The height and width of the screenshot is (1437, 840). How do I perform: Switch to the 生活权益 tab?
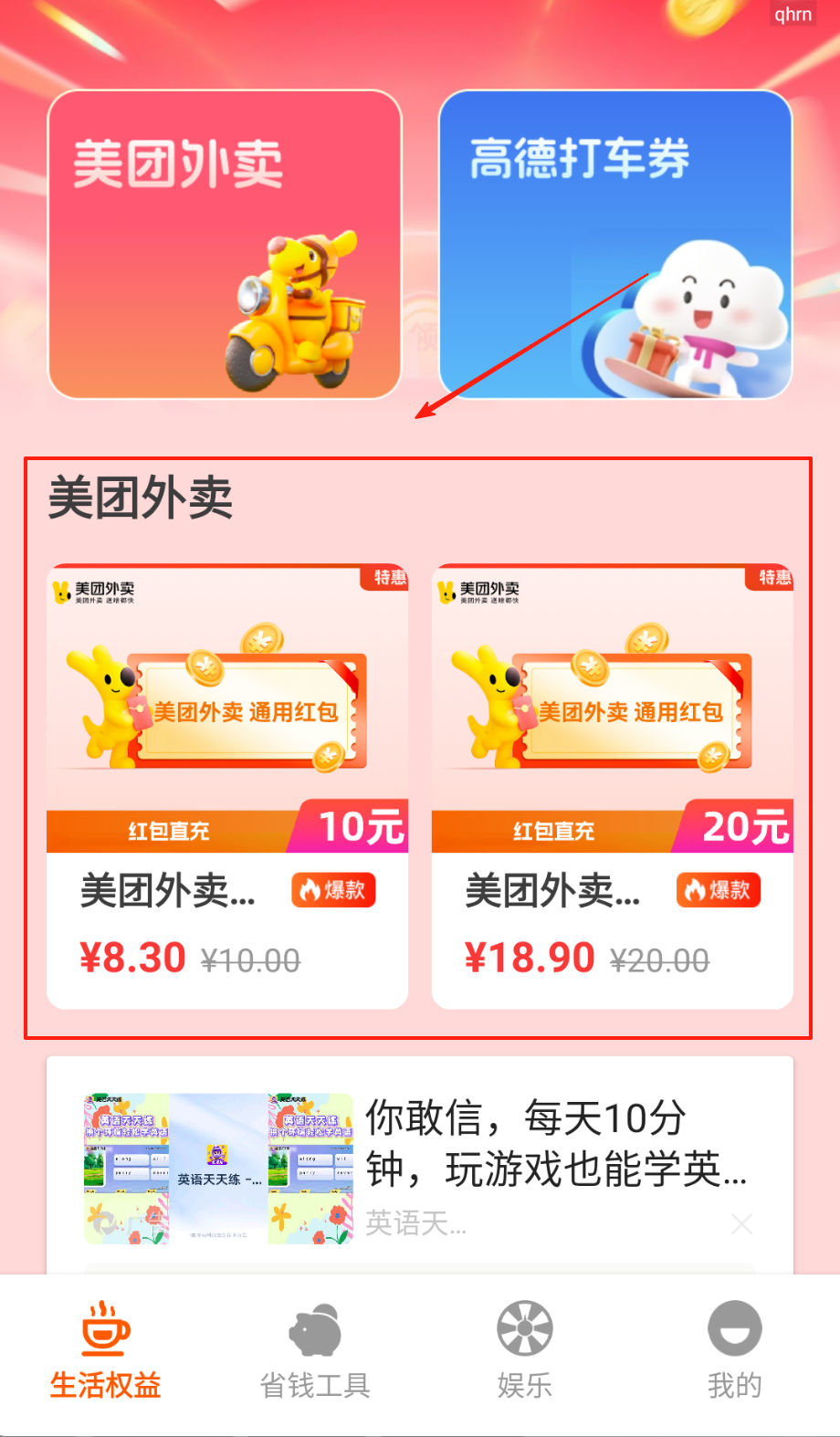pyautogui.click(x=105, y=1351)
